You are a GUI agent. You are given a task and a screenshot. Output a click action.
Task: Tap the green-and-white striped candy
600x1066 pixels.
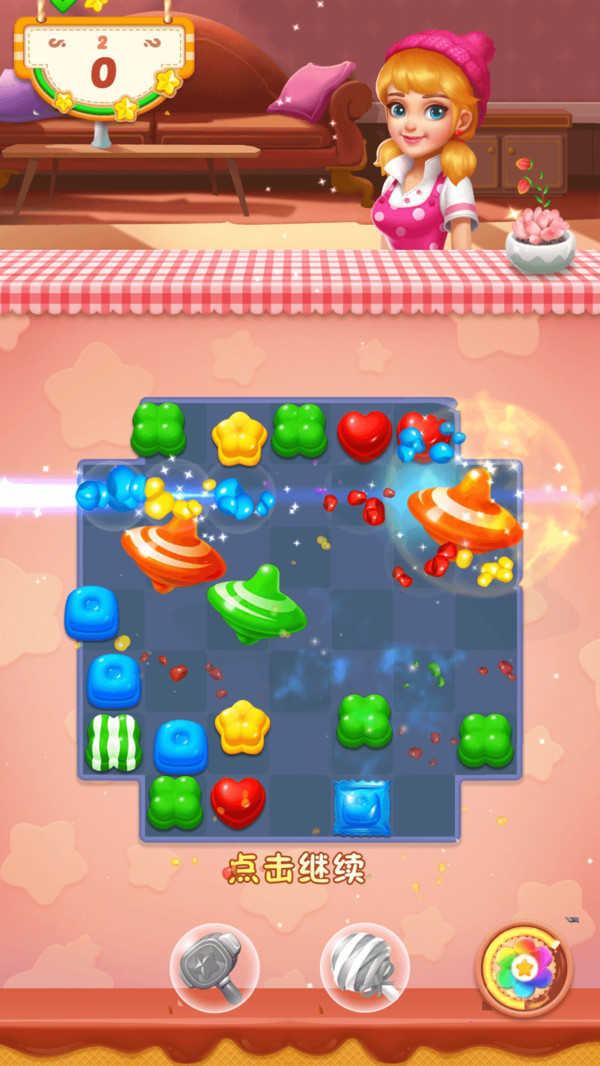(112, 743)
